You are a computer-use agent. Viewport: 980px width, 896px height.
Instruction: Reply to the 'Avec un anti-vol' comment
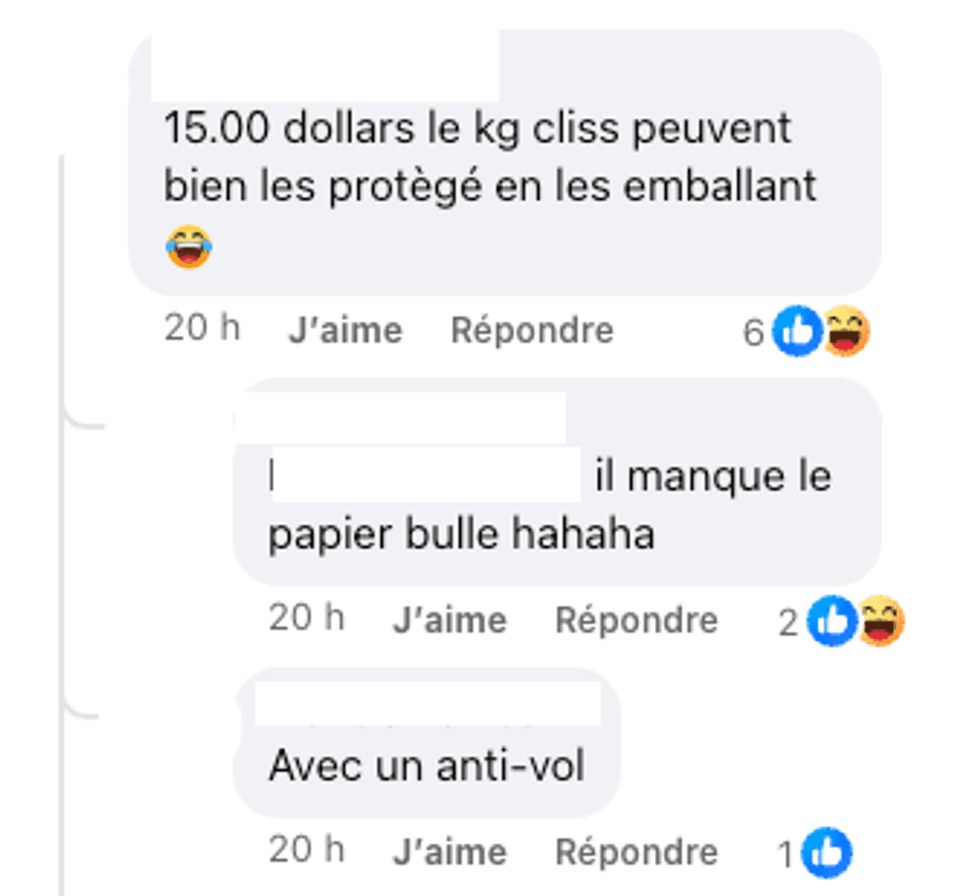636,853
